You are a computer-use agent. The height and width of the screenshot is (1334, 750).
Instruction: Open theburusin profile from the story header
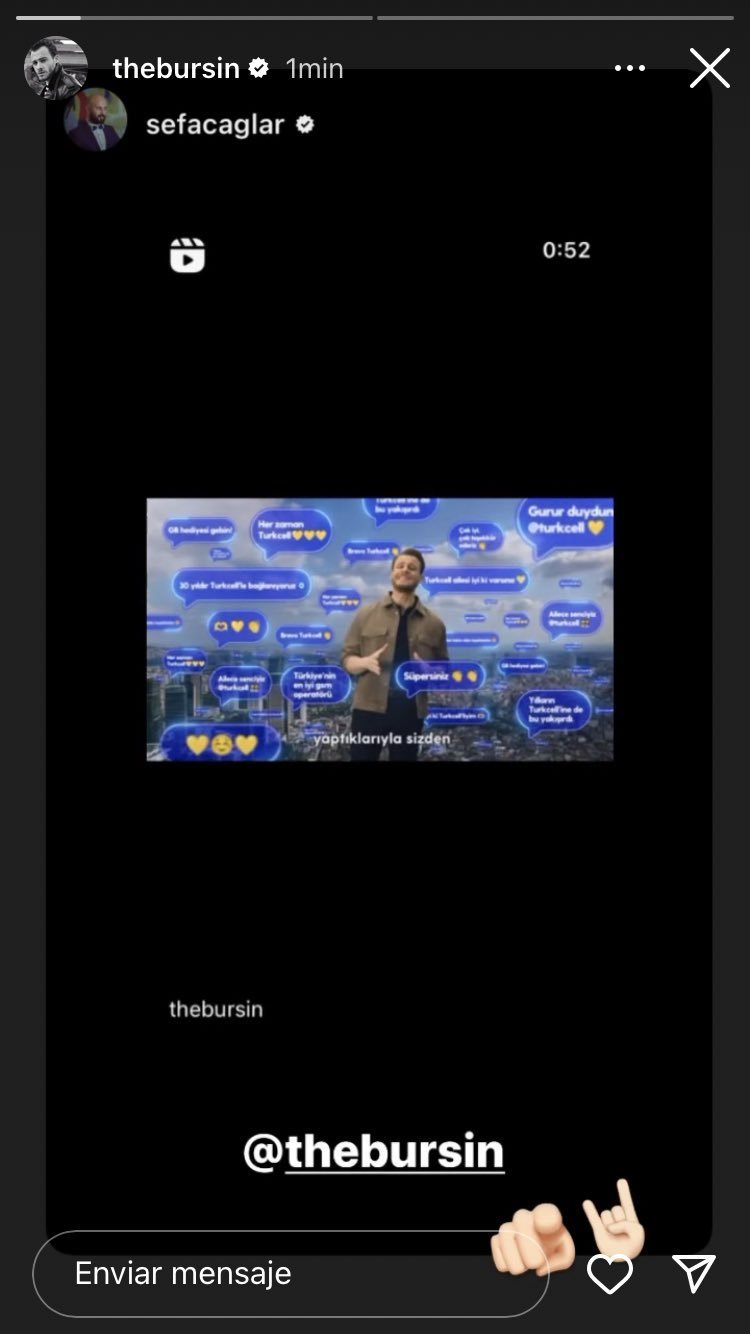pyautogui.click(x=176, y=68)
